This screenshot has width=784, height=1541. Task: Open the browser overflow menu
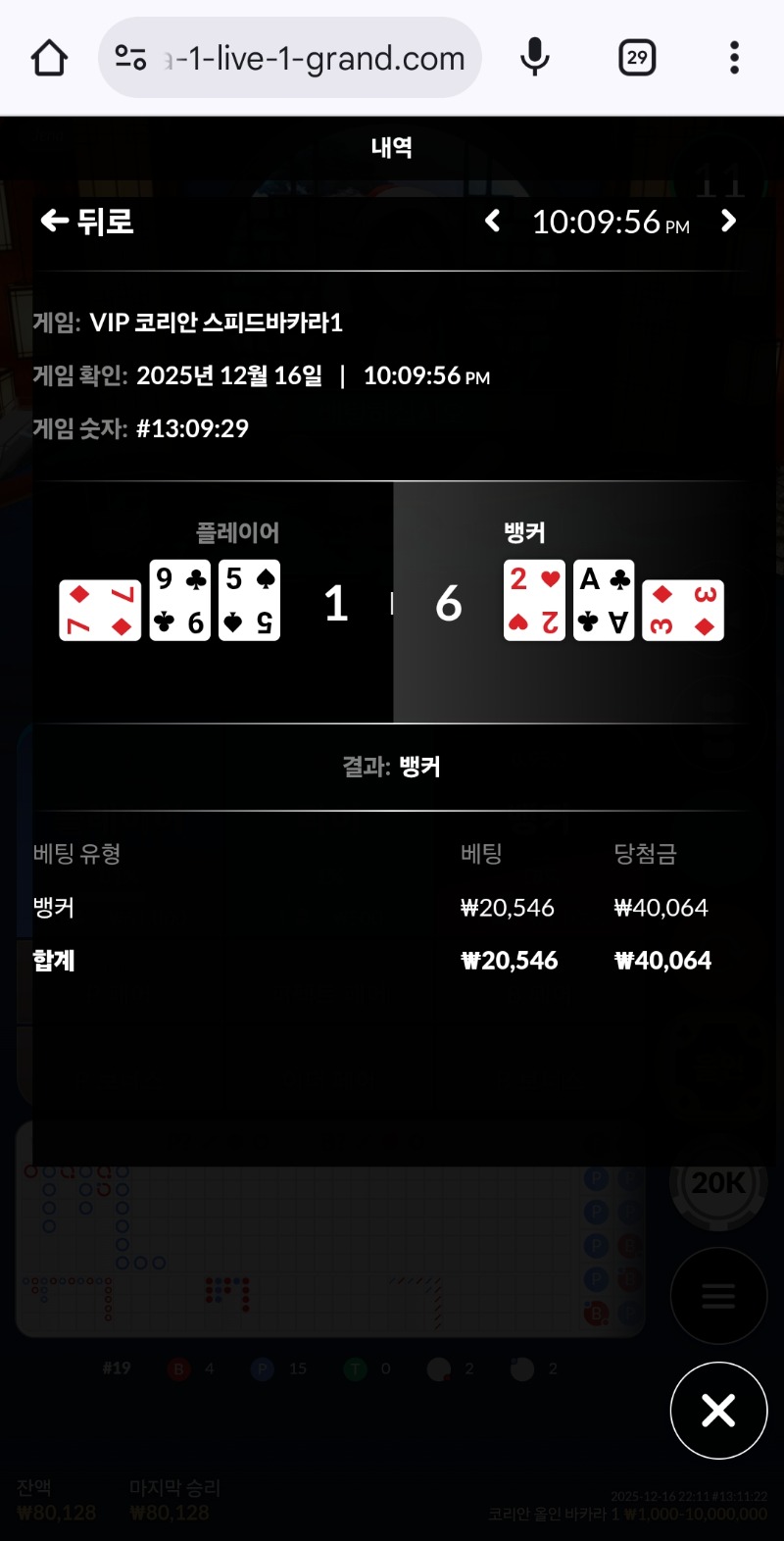click(734, 58)
